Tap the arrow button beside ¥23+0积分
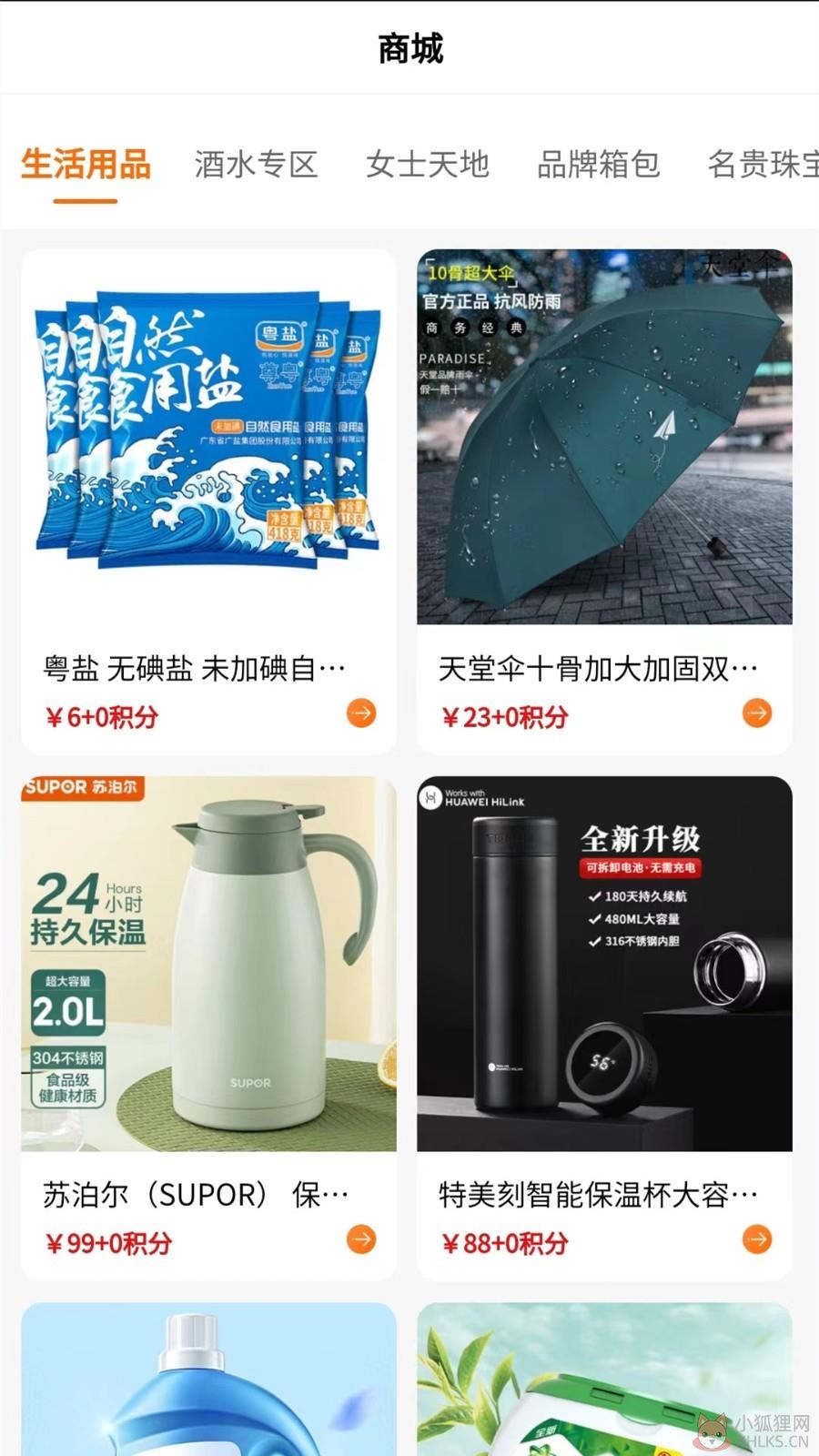819x1456 pixels. 757,713
